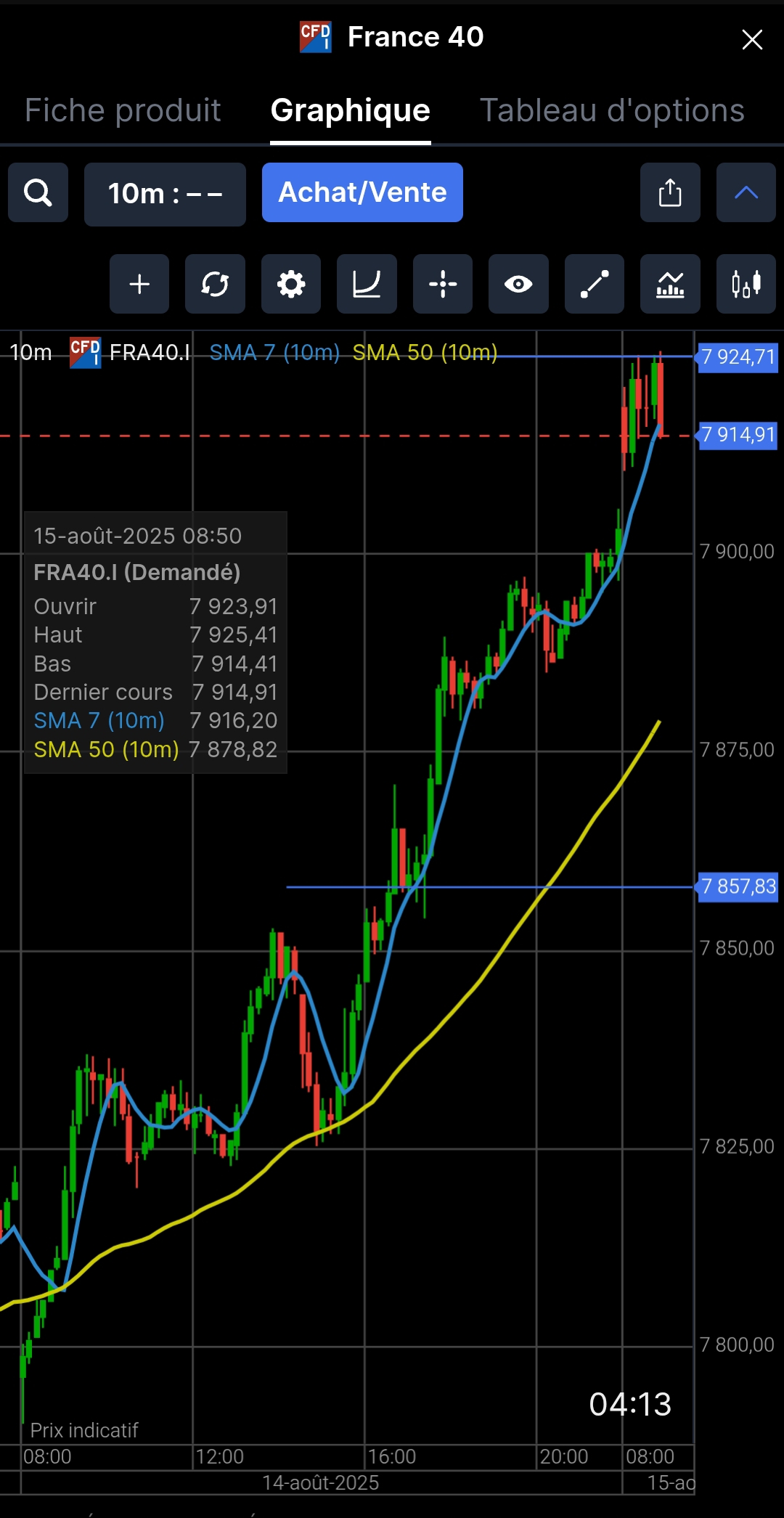Select the SMA 50 (10m) indicator label
Screen dimensions: 784x1518
coord(425,353)
